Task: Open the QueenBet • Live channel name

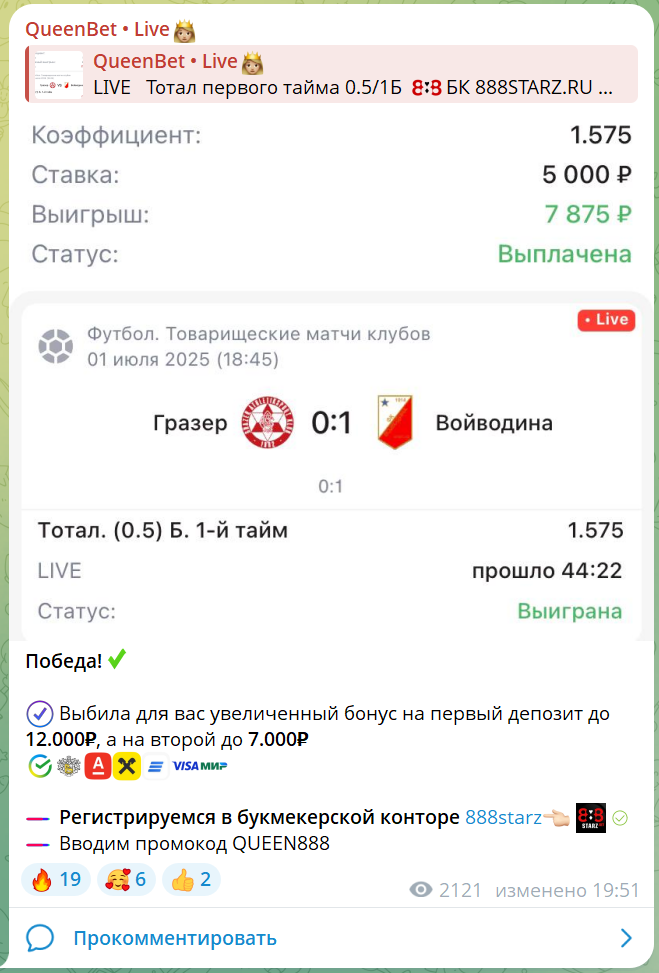Action: (97, 29)
